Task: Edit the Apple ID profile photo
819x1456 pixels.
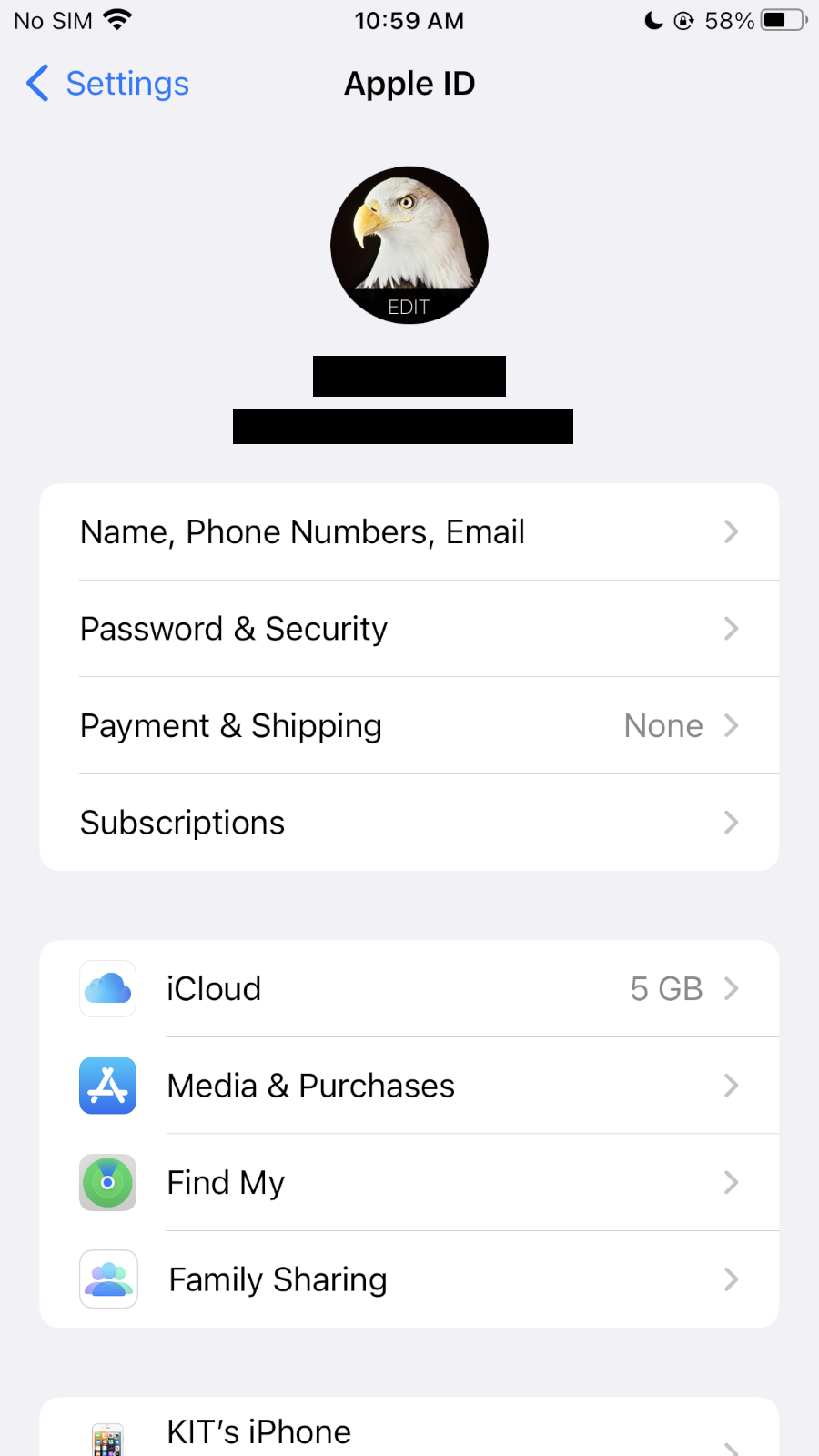Action: point(409,246)
